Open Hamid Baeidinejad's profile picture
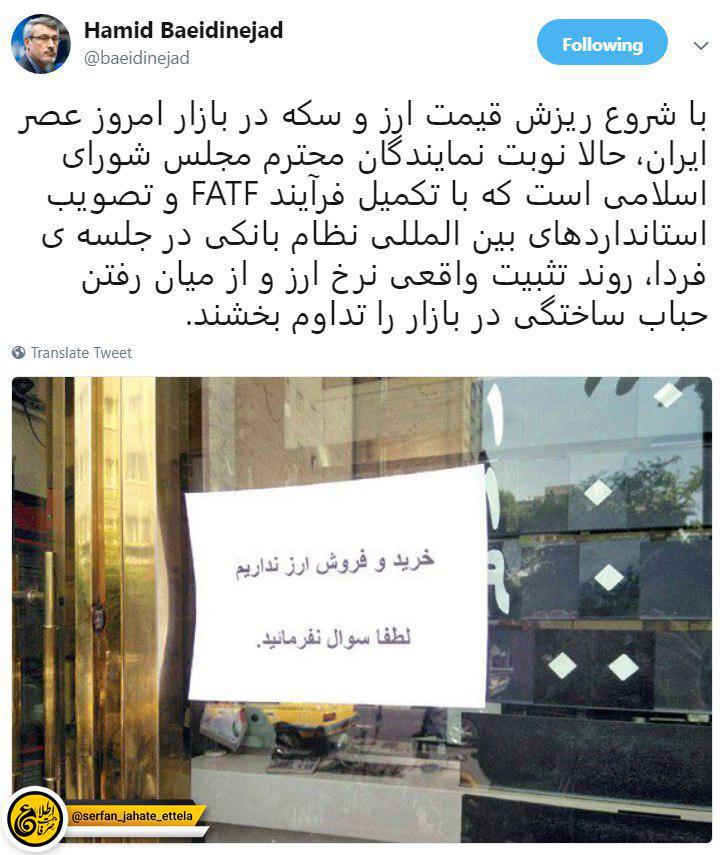 (x=41, y=45)
